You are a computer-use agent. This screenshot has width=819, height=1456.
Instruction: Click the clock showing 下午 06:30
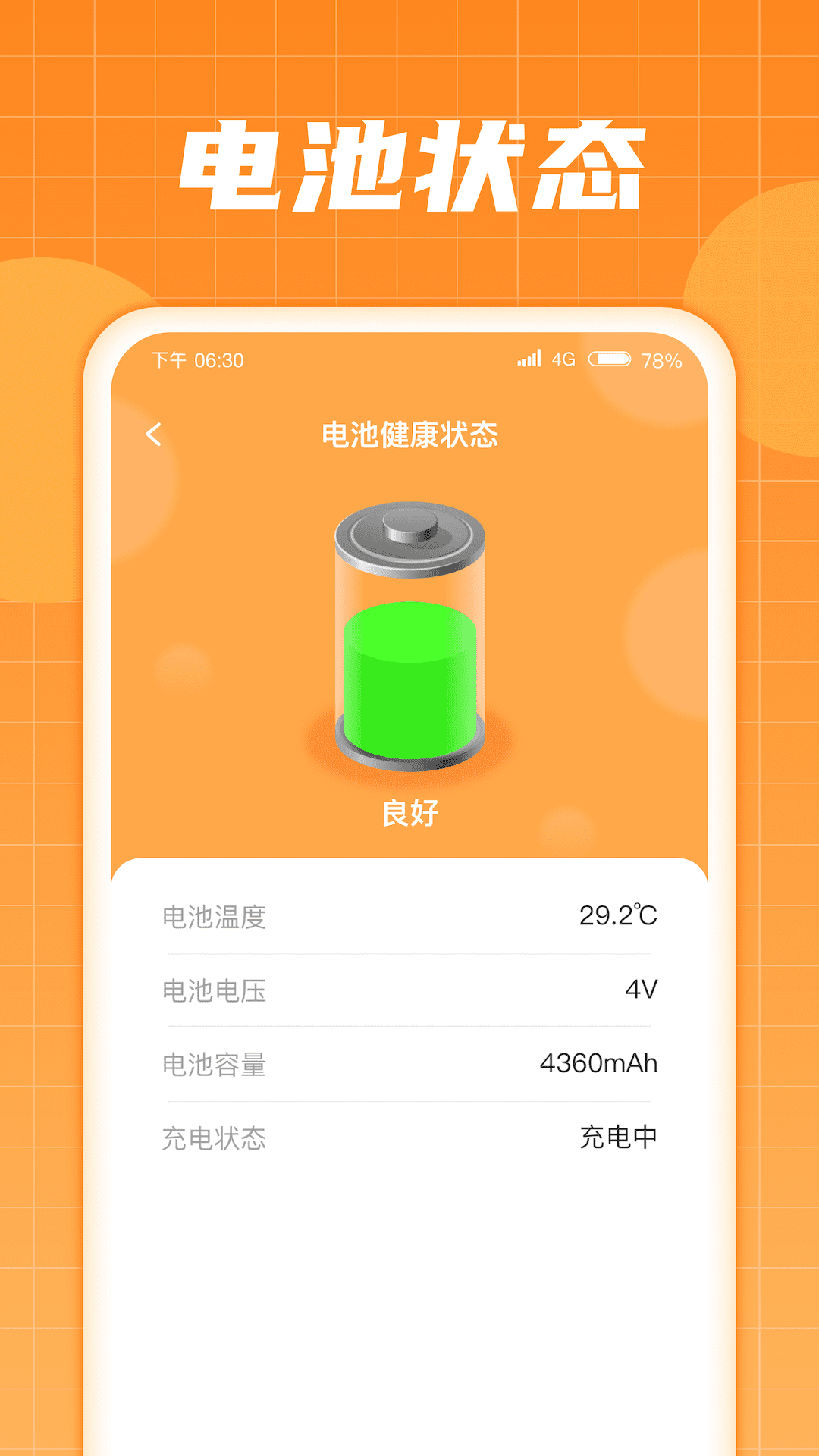click(196, 359)
